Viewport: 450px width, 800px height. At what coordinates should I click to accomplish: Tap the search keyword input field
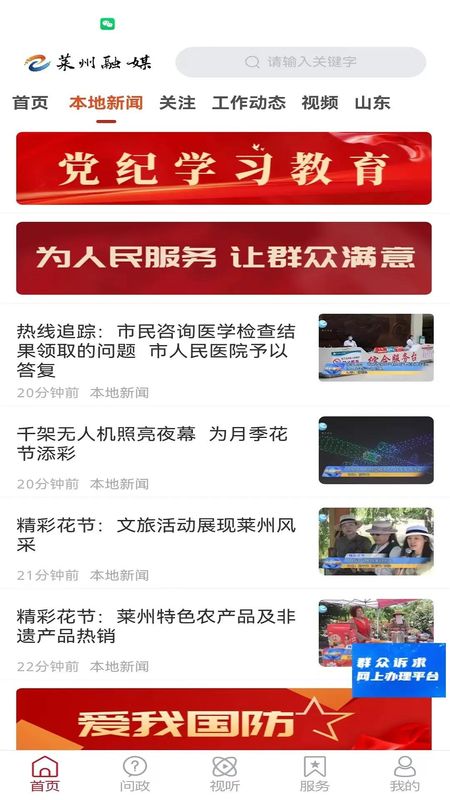301,62
